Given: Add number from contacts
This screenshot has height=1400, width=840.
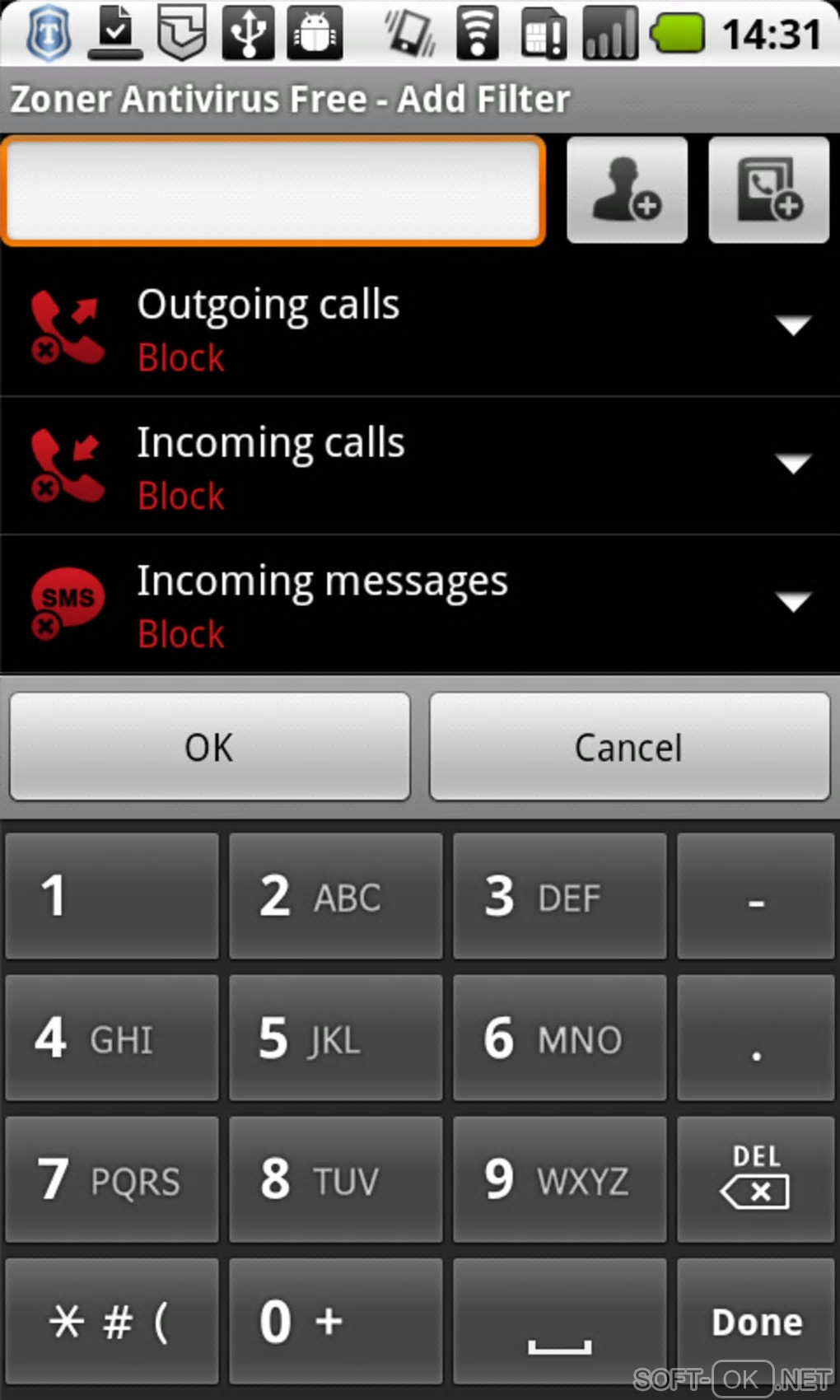Looking at the screenshot, I should [x=627, y=190].
